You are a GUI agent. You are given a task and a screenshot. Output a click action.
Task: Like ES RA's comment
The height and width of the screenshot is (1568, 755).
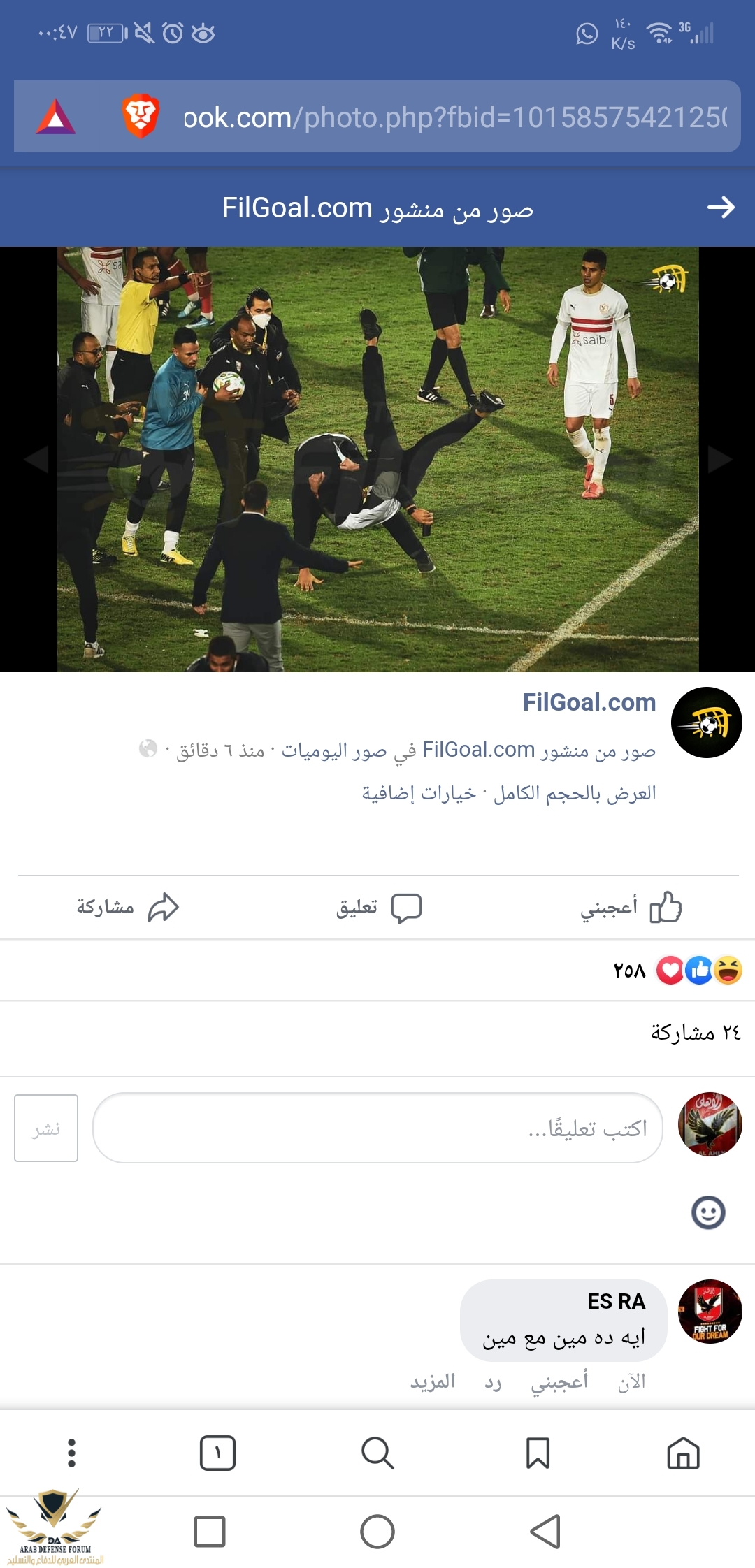coord(559,1381)
